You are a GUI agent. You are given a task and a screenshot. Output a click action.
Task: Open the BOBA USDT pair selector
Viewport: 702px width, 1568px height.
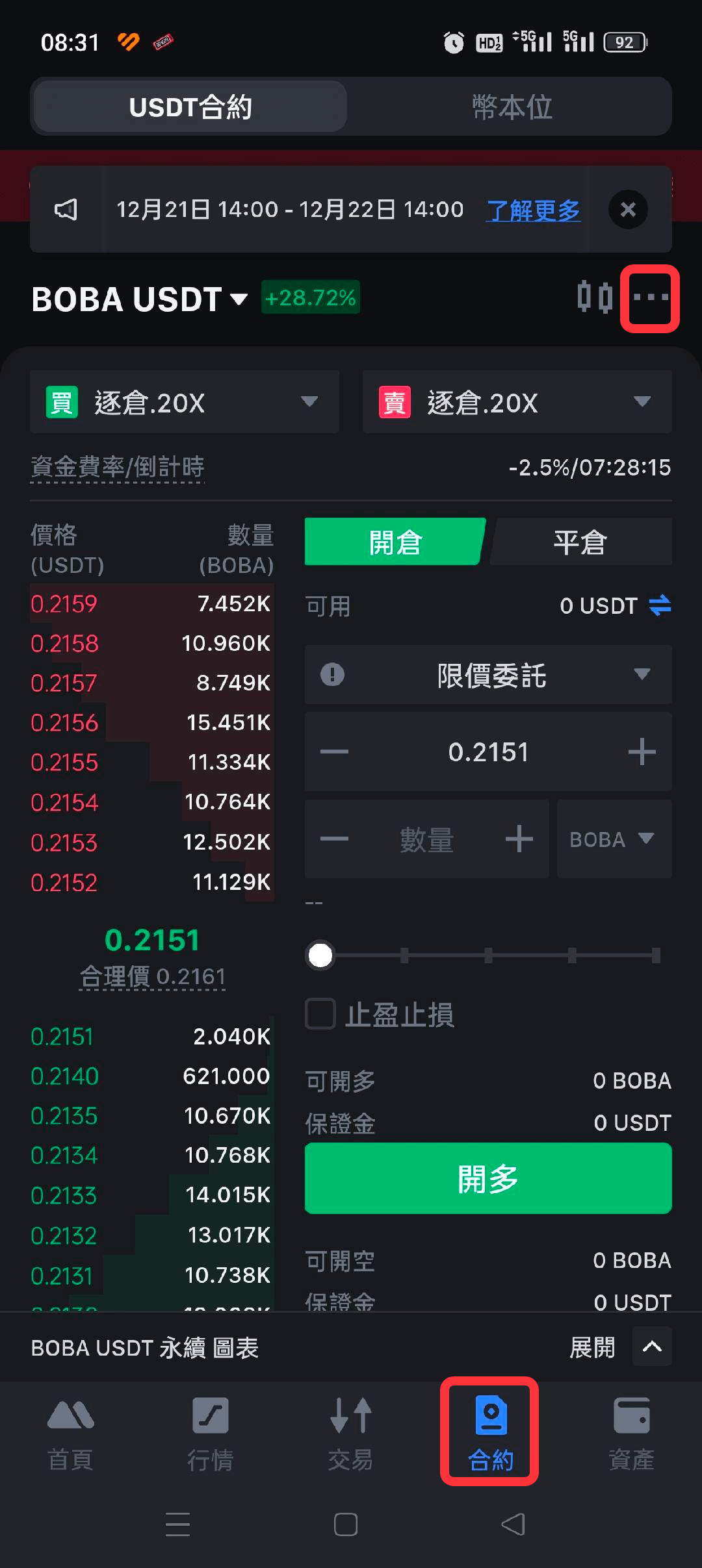(140, 299)
